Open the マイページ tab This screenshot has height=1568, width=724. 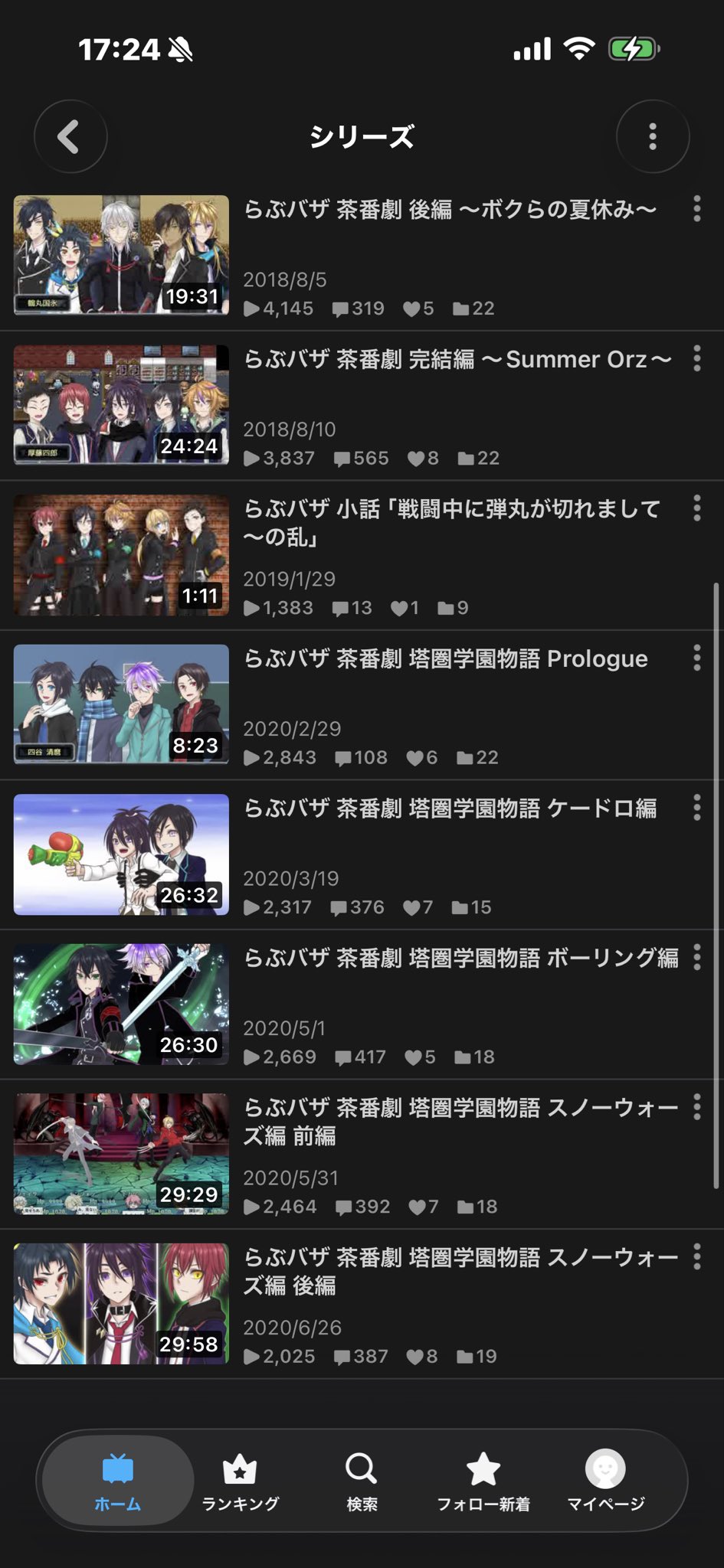(x=605, y=1481)
